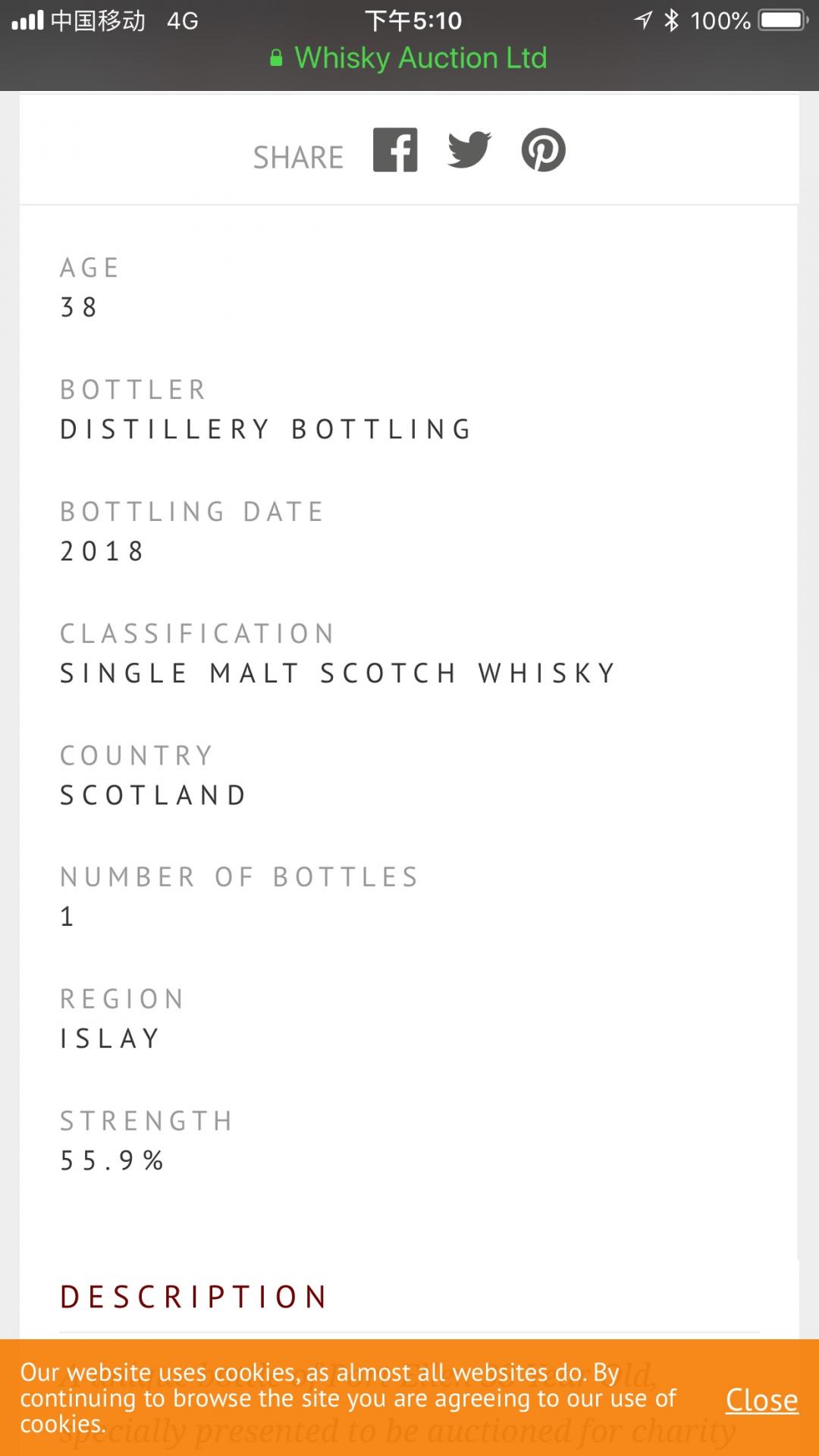Close the cookie notice banner
Viewport: 819px width, 1456px height.
click(761, 1400)
